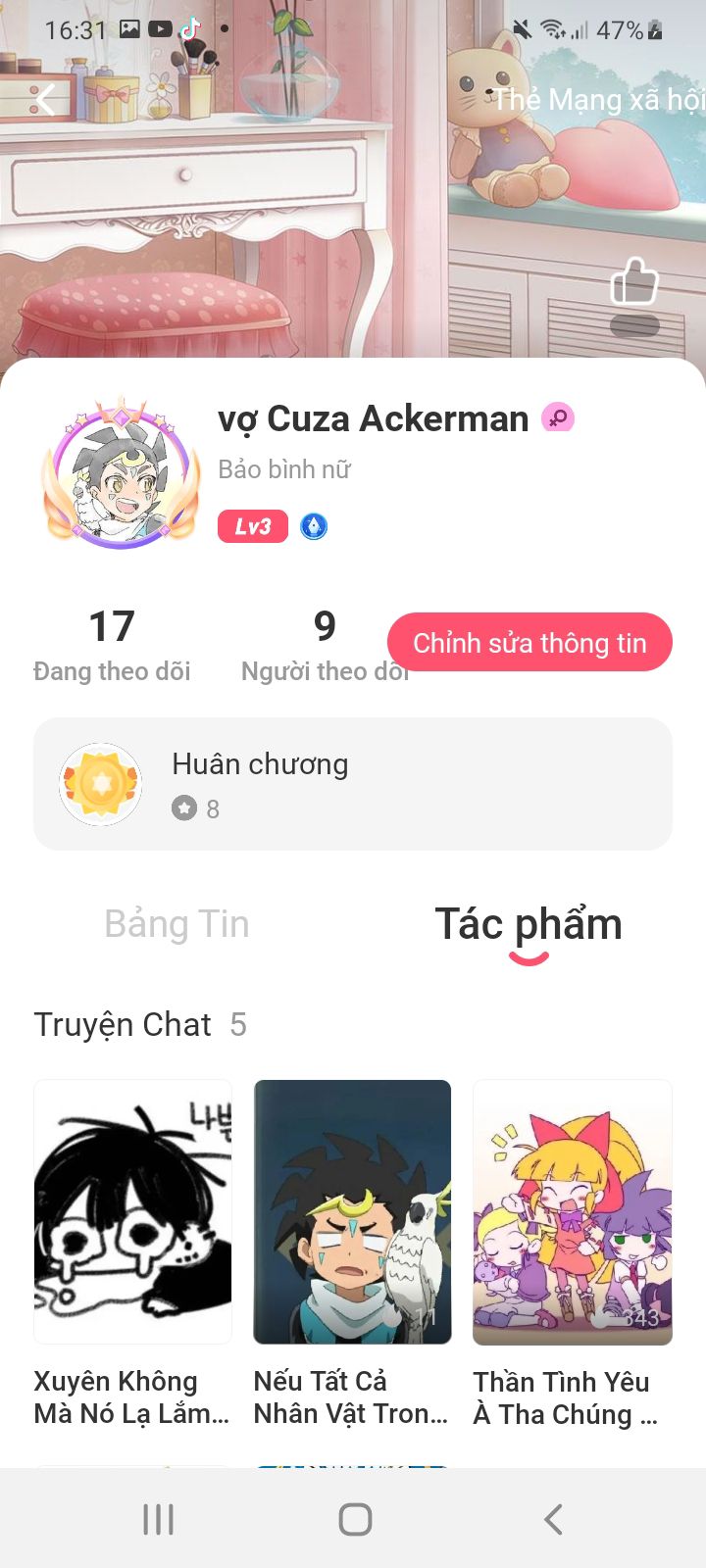Tap the thumbs-up like icon
This screenshot has width=706, height=1568.
[634, 283]
